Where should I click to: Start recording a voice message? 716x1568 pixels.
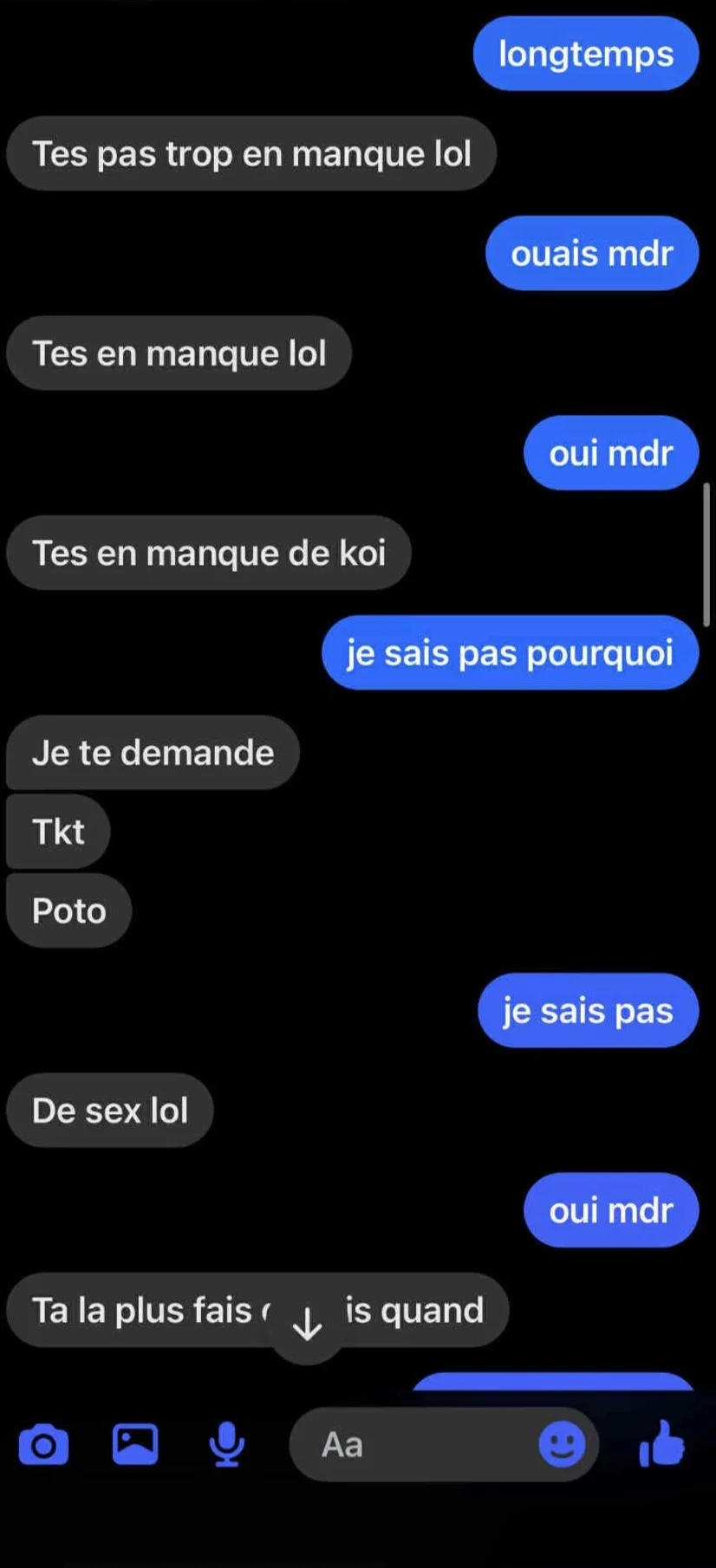227,1444
